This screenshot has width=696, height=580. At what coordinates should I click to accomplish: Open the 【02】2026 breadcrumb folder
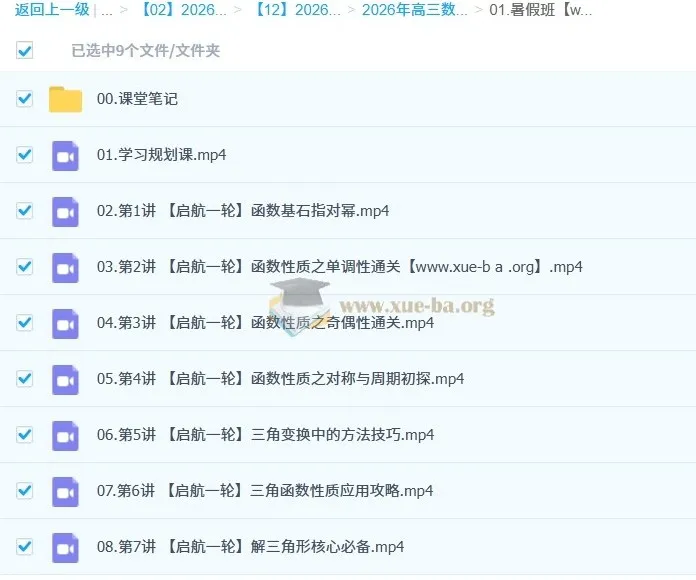pos(182,11)
